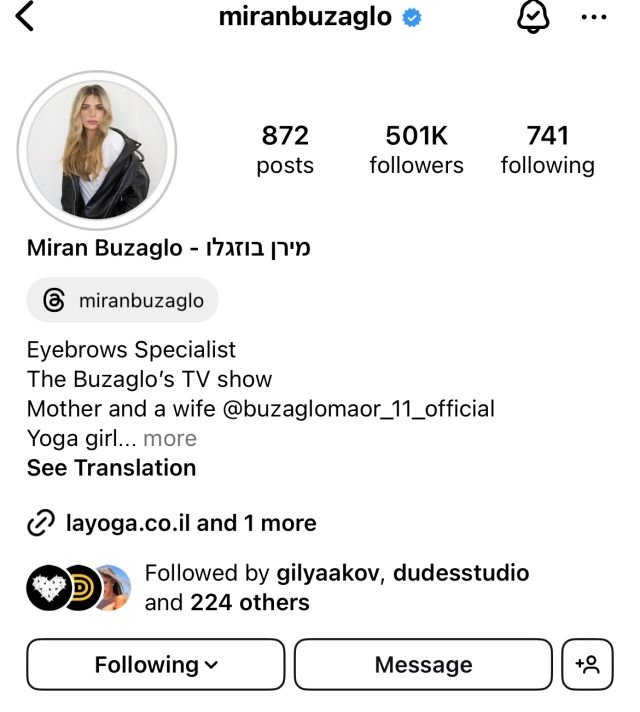This screenshot has height=712, width=640.
Task: Open the three-dot overflow menu
Action: pos(594,17)
